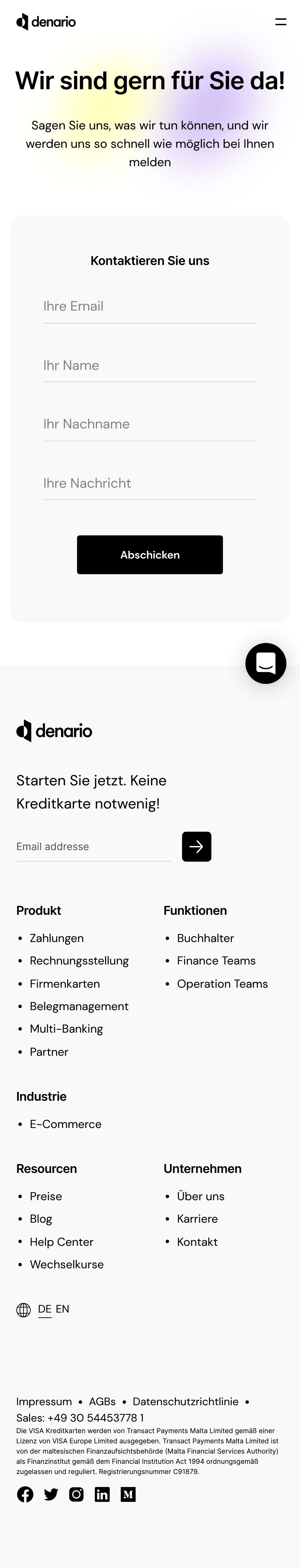Submit the form with Abschicken
The image size is (300, 1568).
[x=149, y=554]
